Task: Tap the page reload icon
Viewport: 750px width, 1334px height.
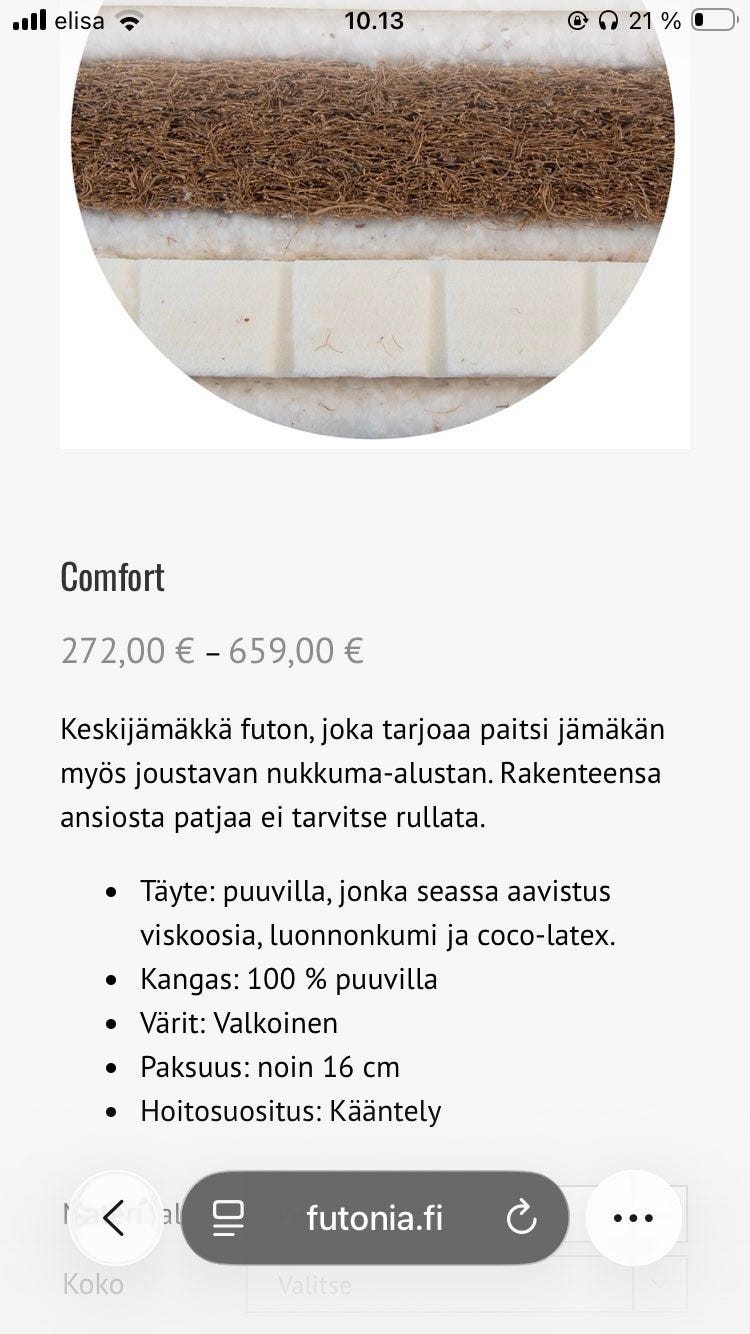Action: [522, 1217]
